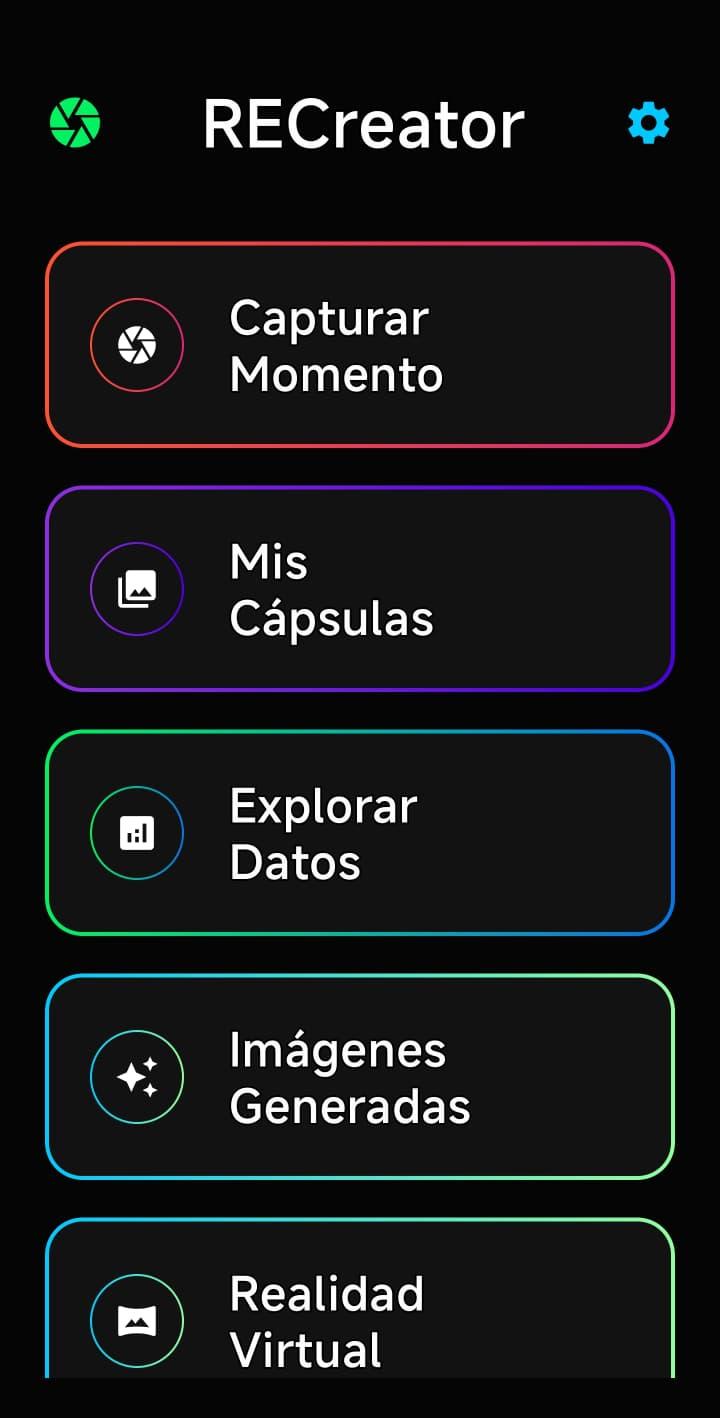The height and width of the screenshot is (1418, 720).
Task: Open Capturar Momento
Action: coord(360,345)
